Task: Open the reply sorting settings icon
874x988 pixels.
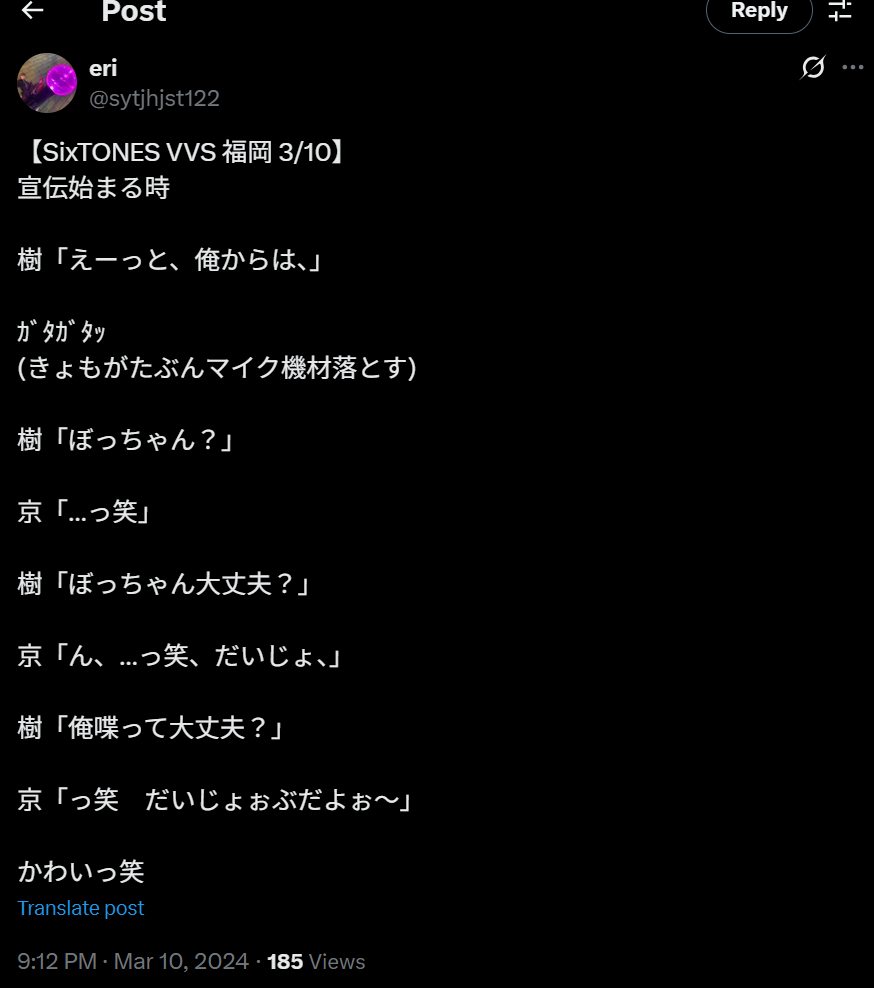Action: click(840, 12)
